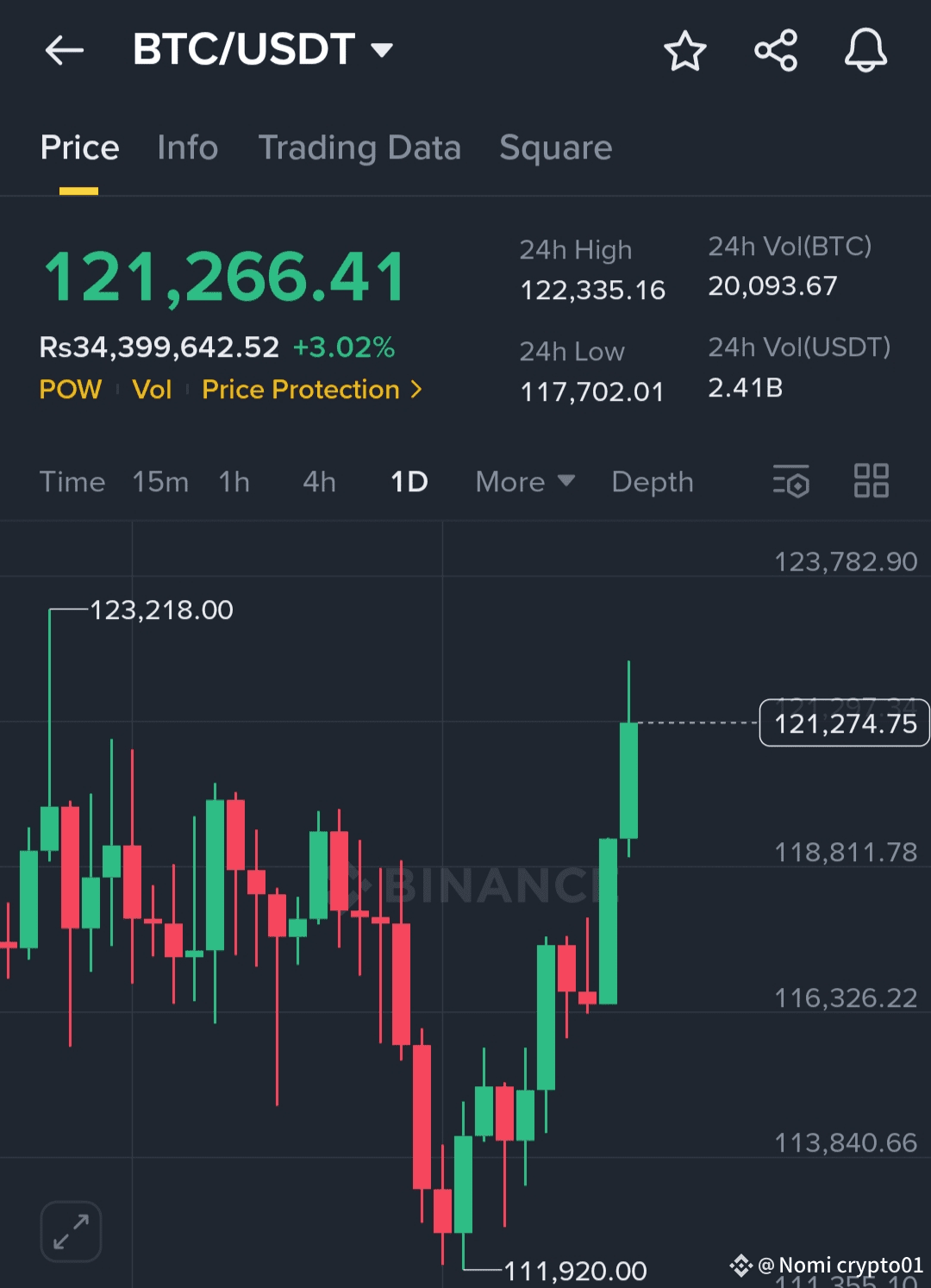931x1288 pixels.
Task: Select the Time chart view
Action: click(72, 482)
